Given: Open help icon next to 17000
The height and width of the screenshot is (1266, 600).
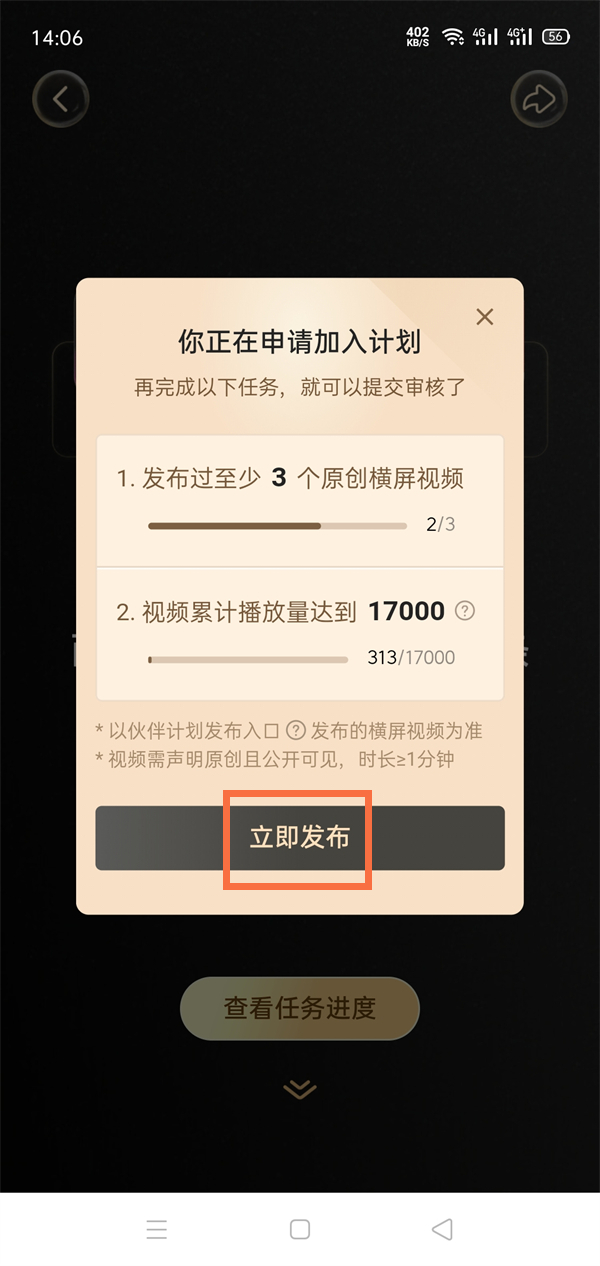Looking at the screenshot, I should (464, 611).
